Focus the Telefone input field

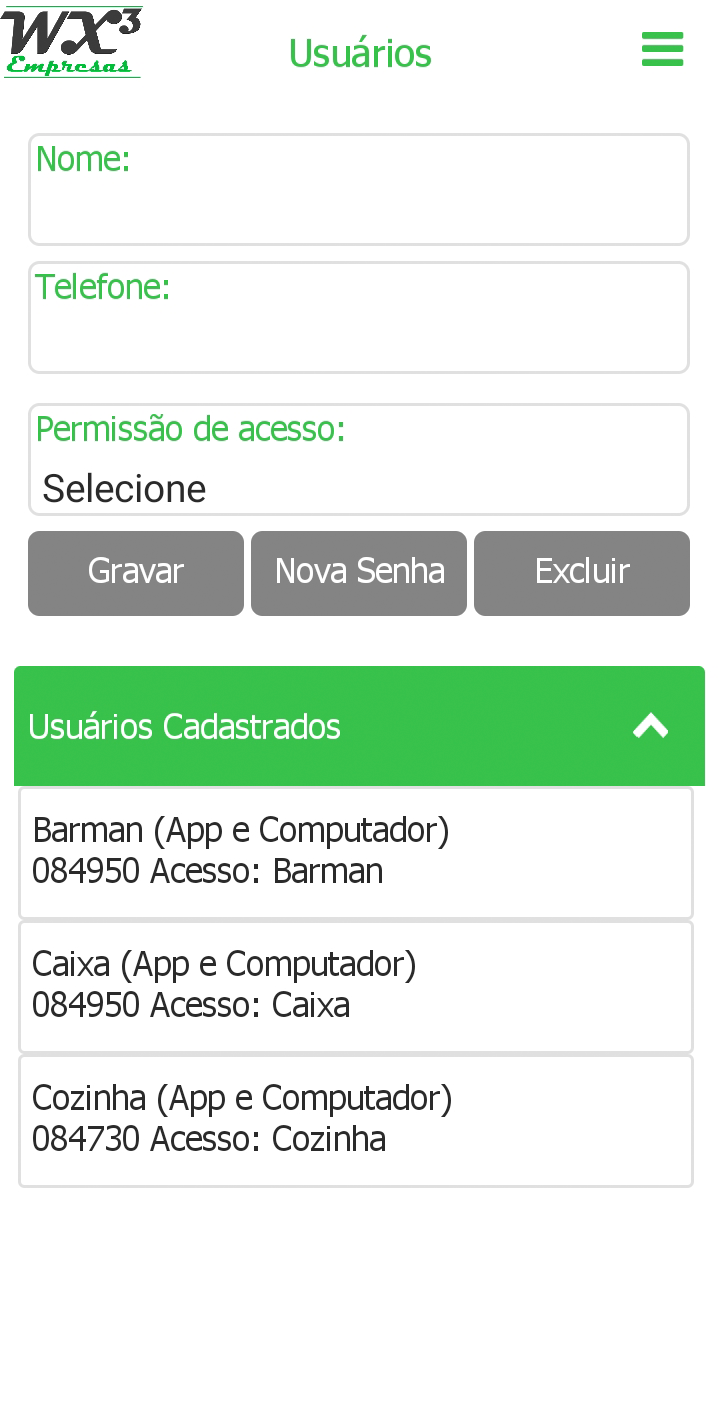(x=359, y=318)
